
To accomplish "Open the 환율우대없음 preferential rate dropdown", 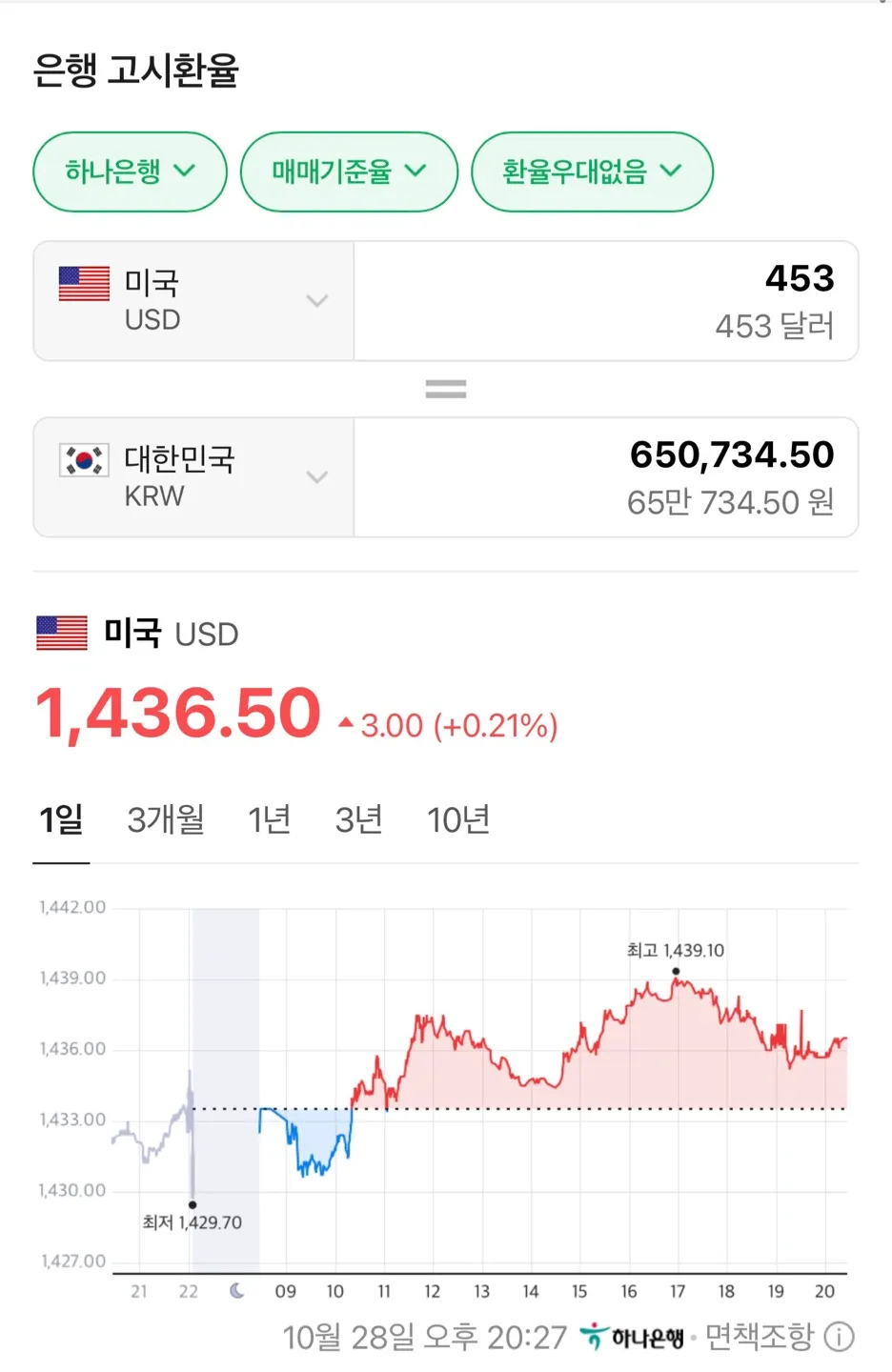I will coord(592,171).
